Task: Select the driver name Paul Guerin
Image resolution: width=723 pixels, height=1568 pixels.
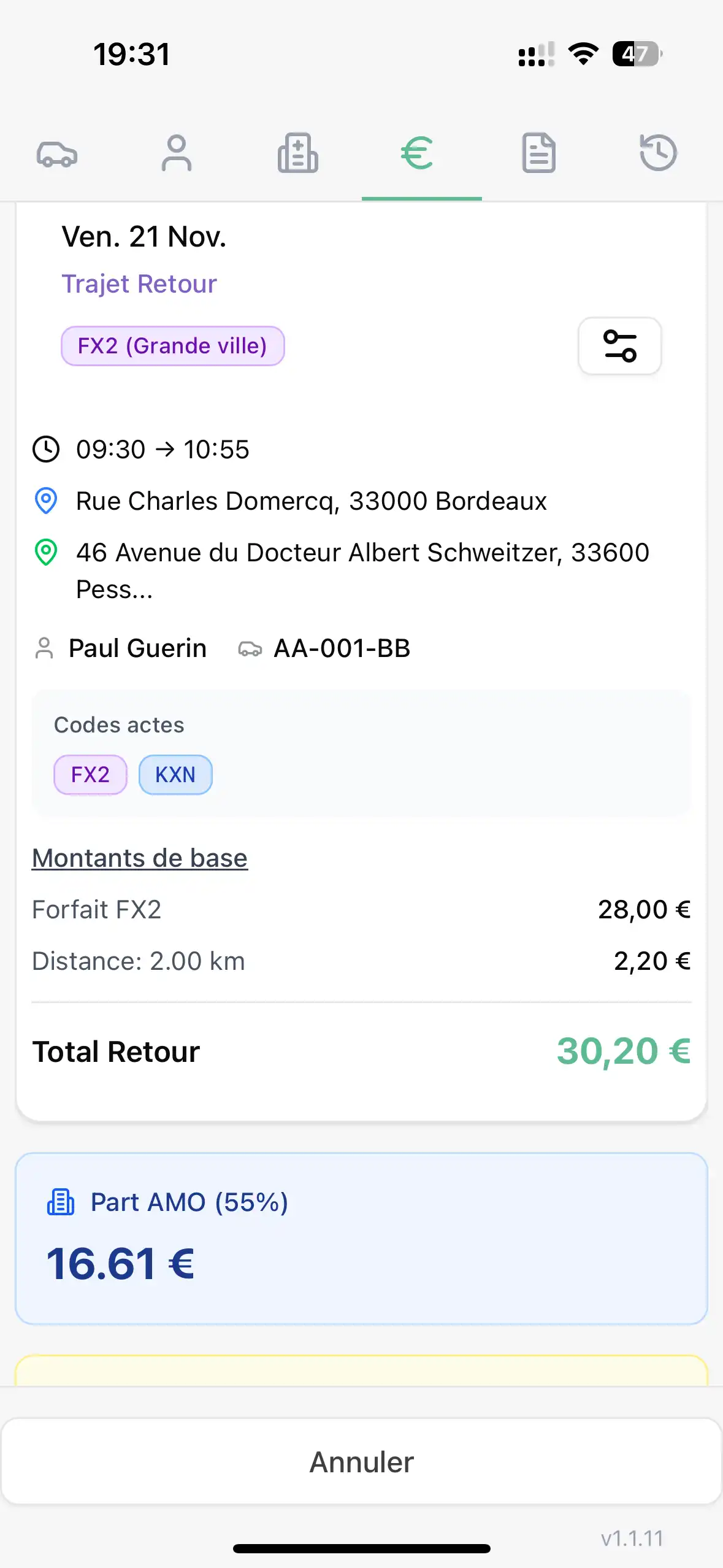Action: [x=136, y=648]
